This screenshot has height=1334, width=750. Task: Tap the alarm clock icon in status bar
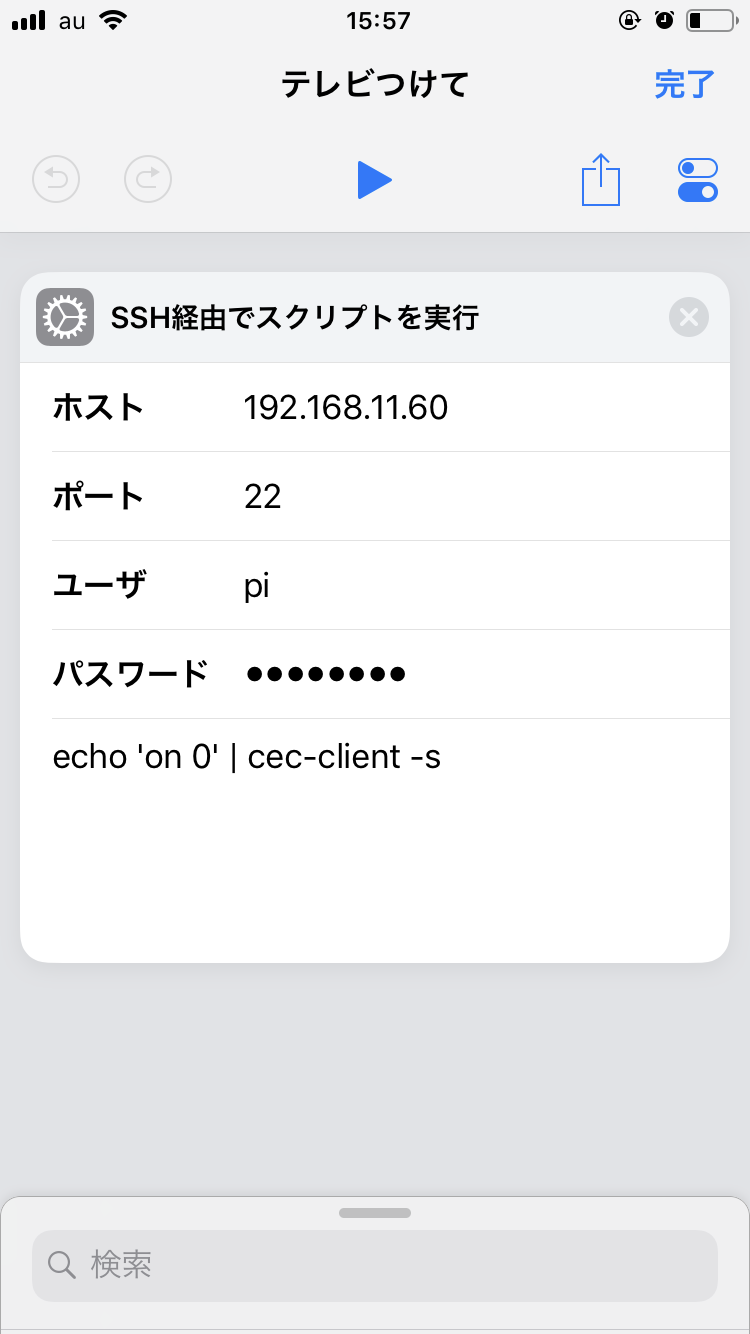click(x=664, y=20)
